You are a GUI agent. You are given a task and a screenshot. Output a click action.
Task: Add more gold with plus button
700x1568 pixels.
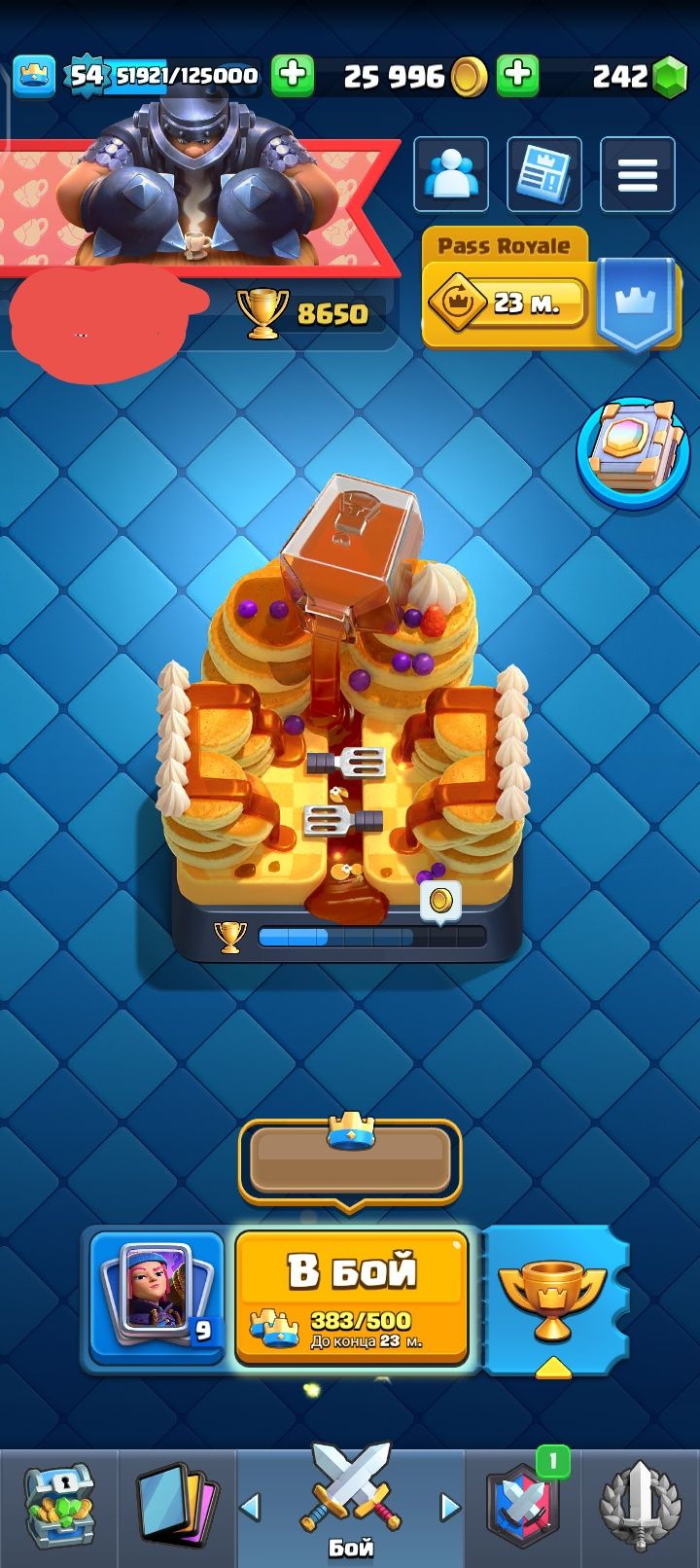click(x=517, y=76)
